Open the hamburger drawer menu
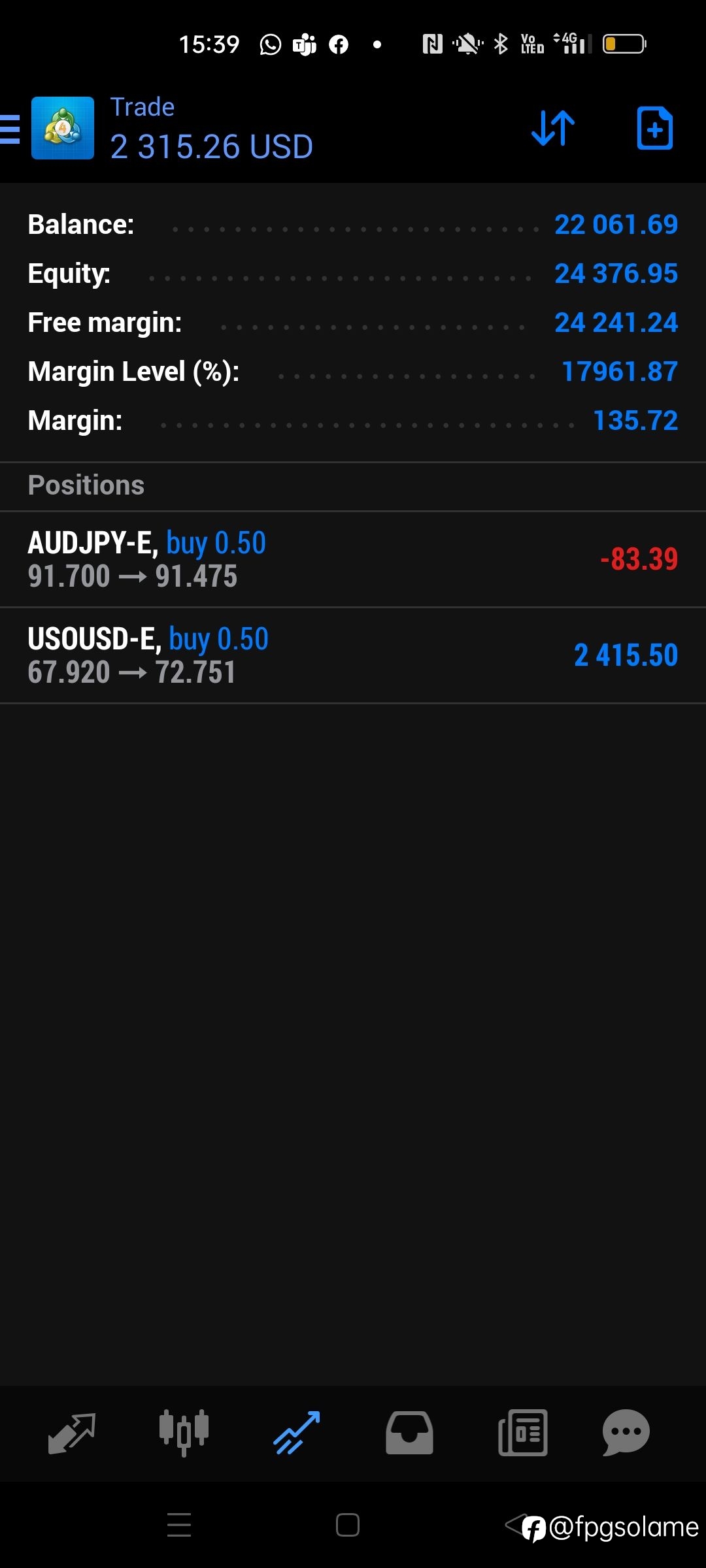Screen dimensions: 706x1568 [9, 129]
